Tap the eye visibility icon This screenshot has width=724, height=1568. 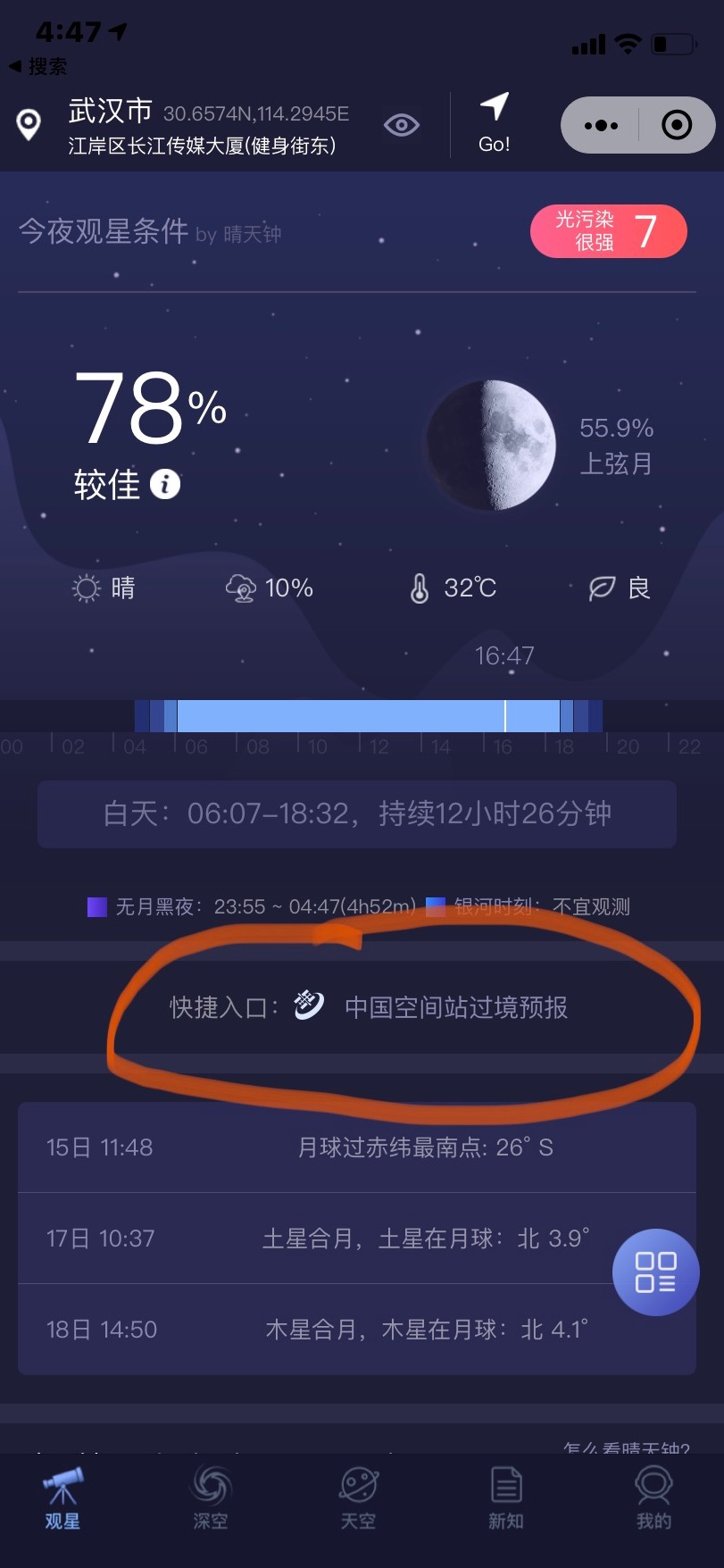point(401,125)
